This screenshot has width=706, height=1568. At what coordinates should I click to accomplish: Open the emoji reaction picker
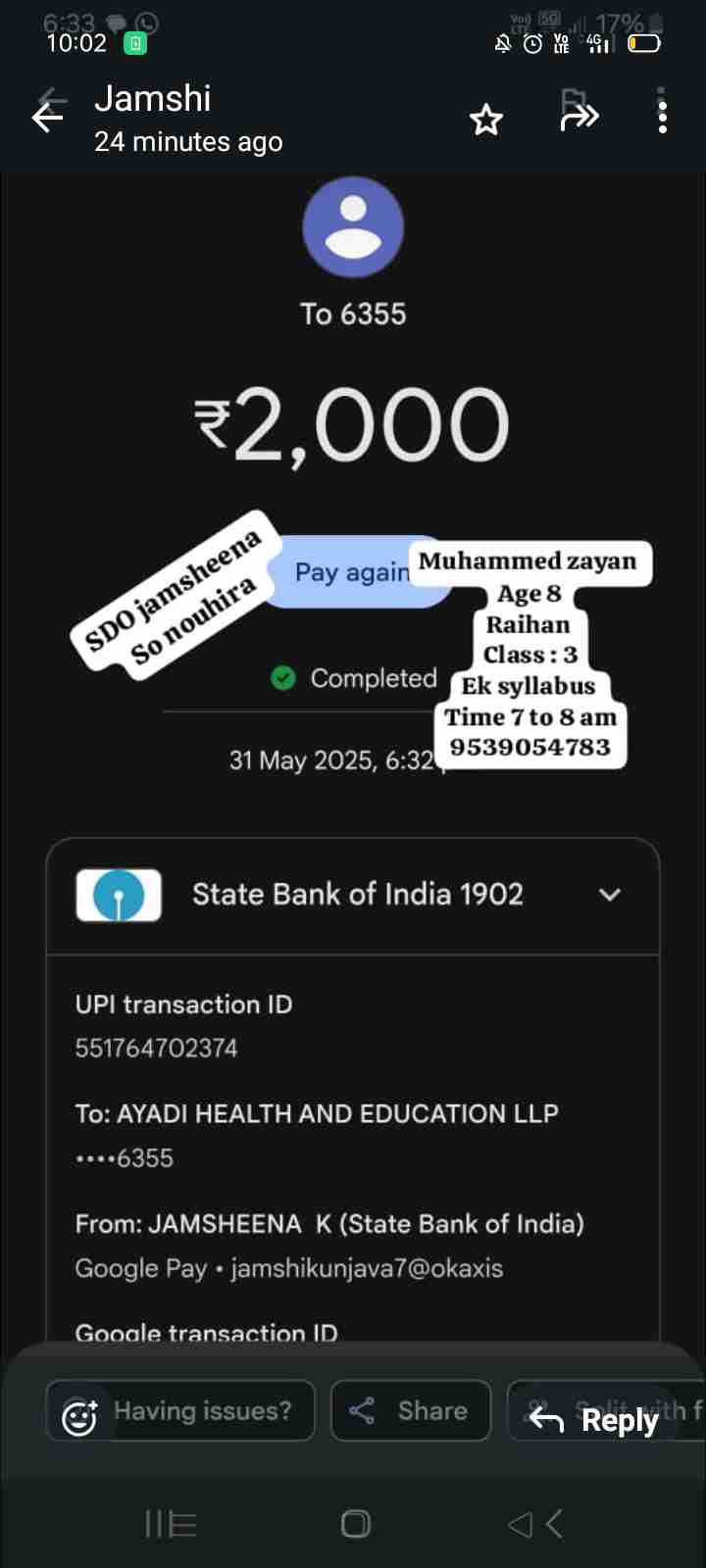point(79,1418)
